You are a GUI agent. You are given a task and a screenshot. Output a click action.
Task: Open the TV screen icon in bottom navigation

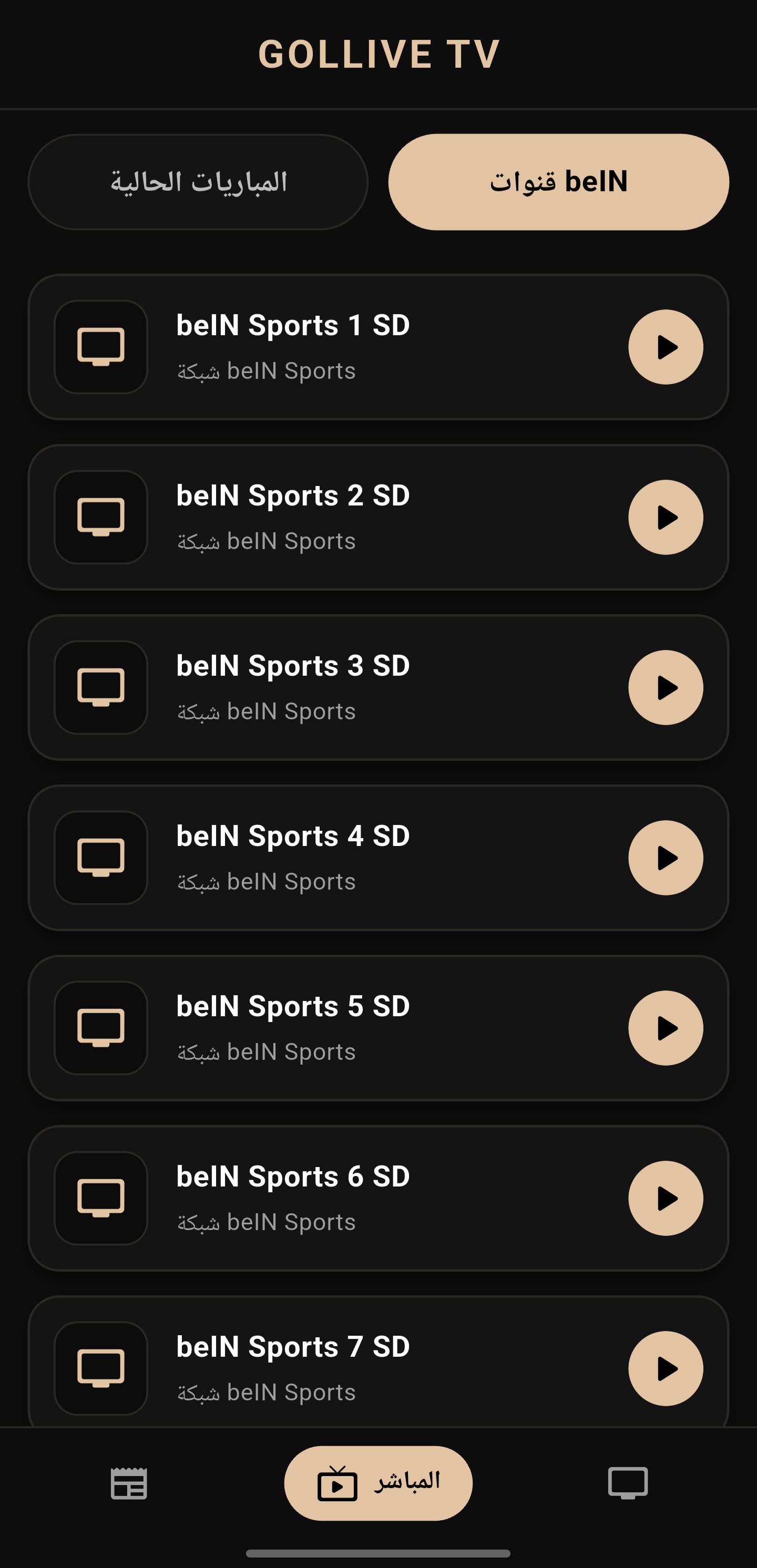point(628,1483)
